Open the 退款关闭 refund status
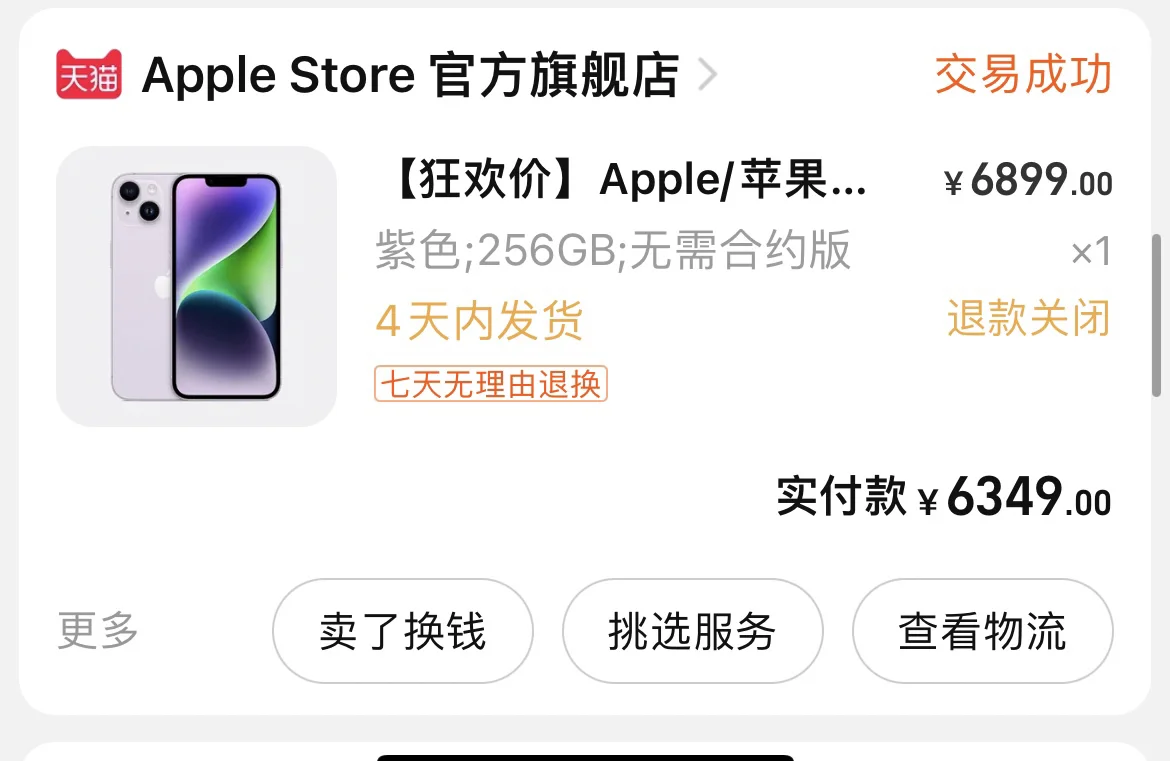The image size is (1170, 761). click(x=1028, y=319)
